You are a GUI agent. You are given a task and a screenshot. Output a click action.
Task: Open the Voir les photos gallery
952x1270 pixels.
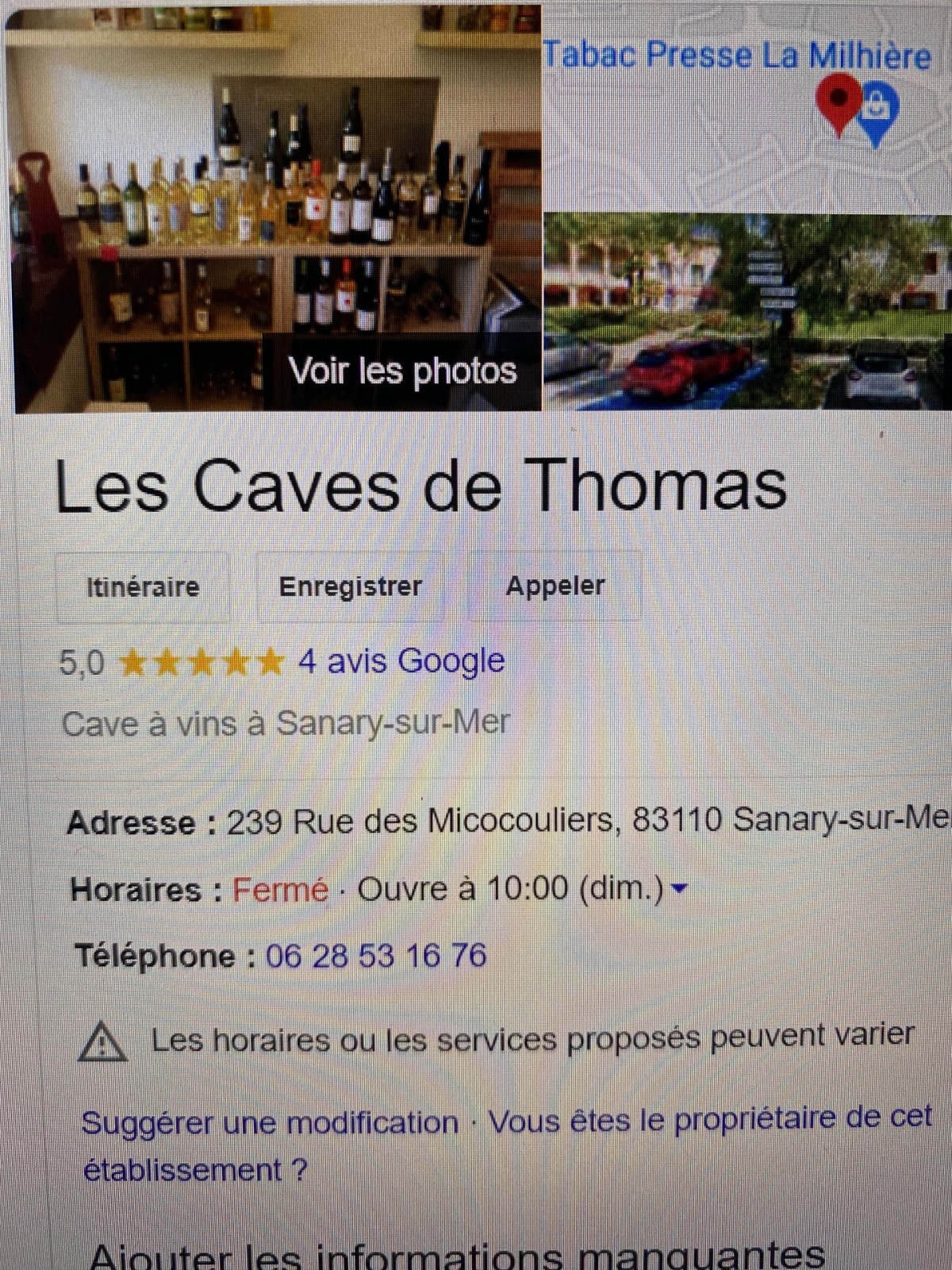401,371
